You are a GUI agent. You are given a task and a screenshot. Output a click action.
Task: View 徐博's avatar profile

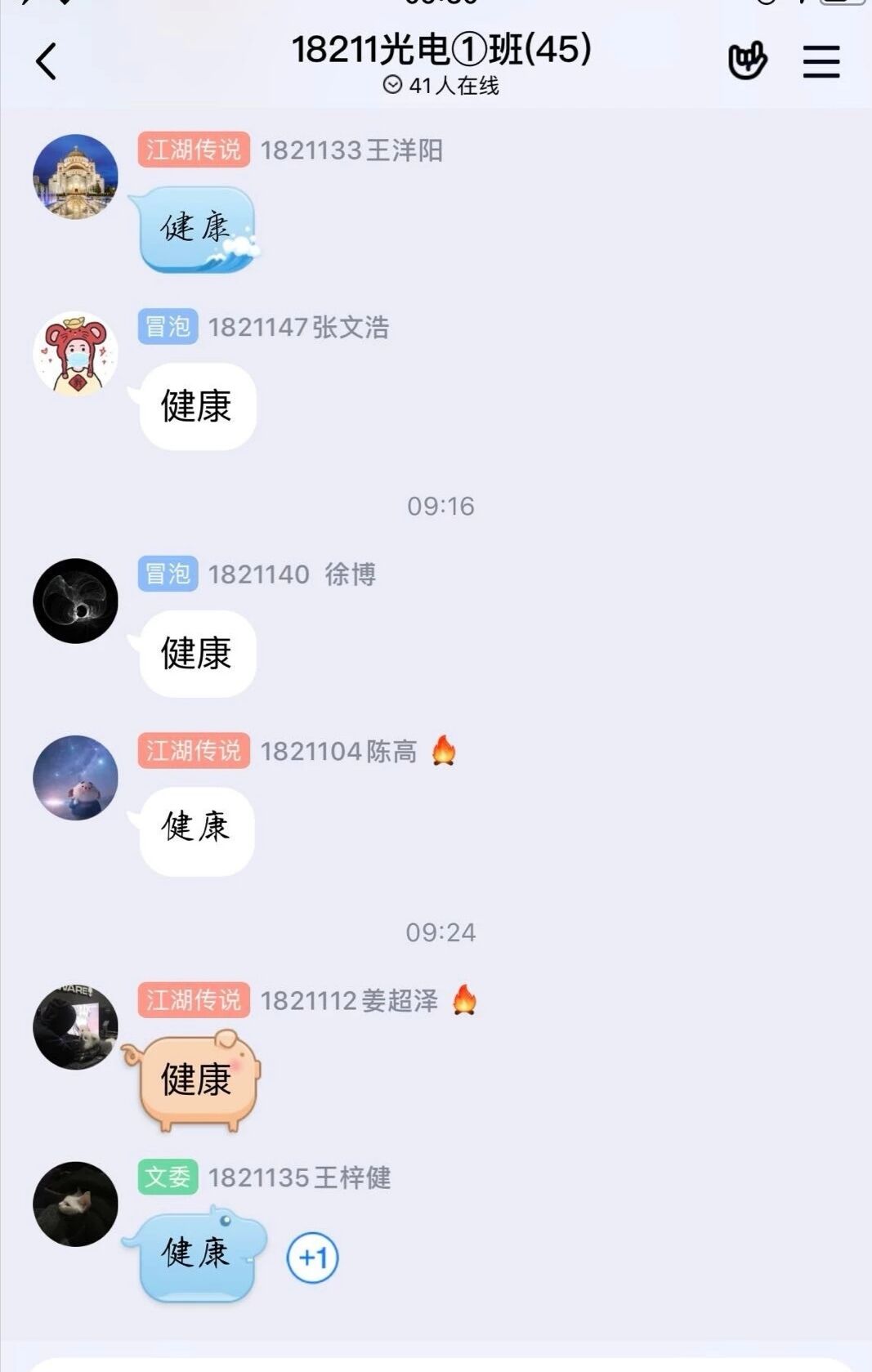tap(75, 601)
